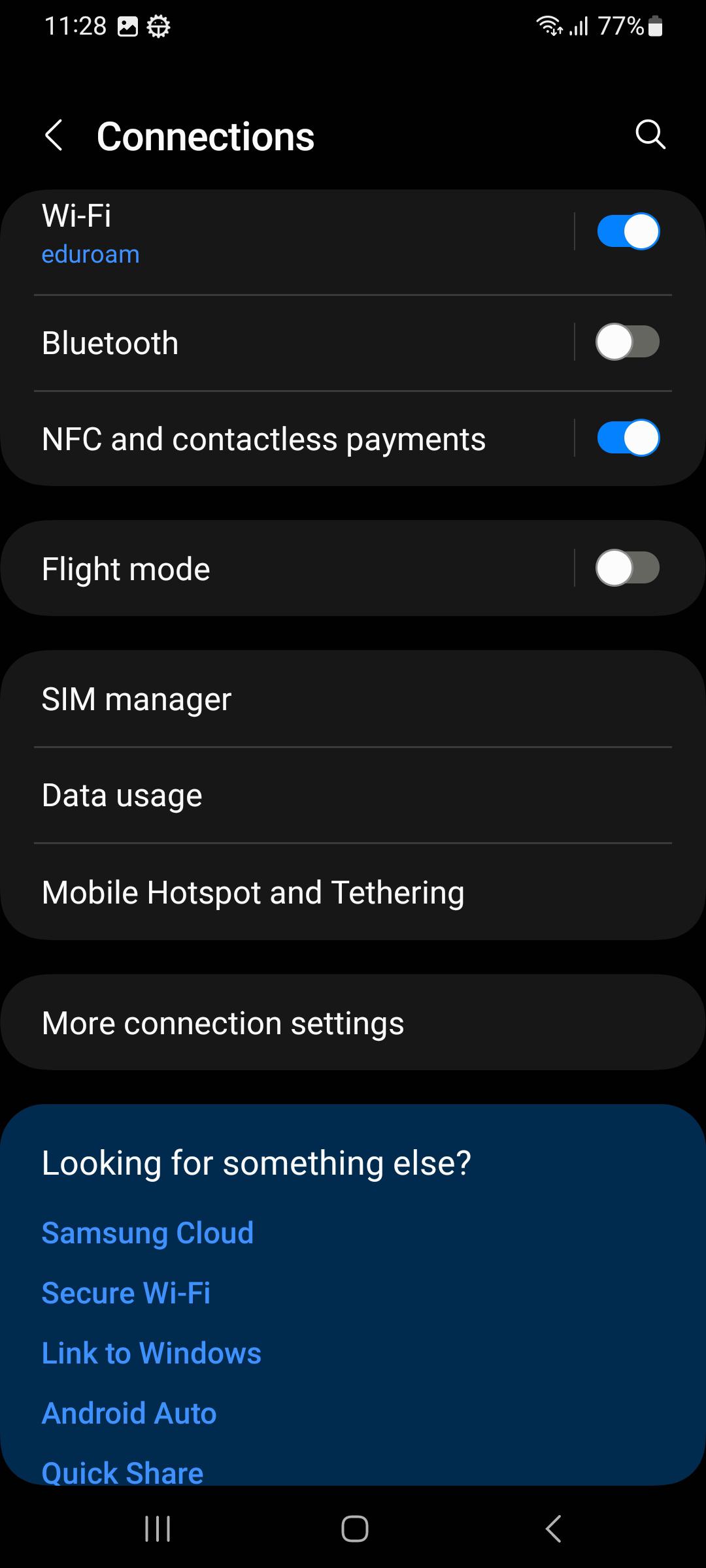Follow the Secure Wi-Fi link
This screenshot has height=1568, width=706.
(x=126, y=1293)
